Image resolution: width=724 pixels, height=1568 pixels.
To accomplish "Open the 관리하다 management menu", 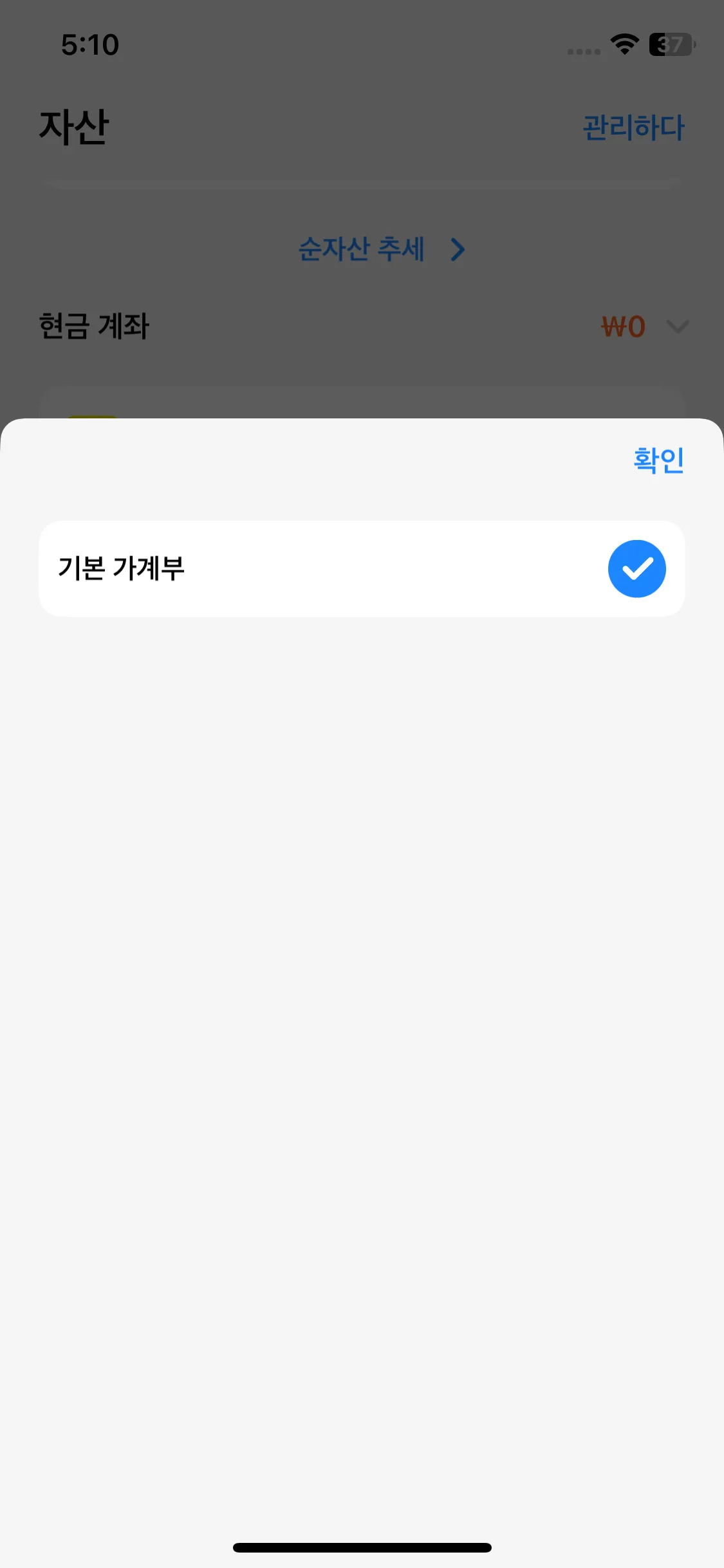I will click(x=633, y=126).
